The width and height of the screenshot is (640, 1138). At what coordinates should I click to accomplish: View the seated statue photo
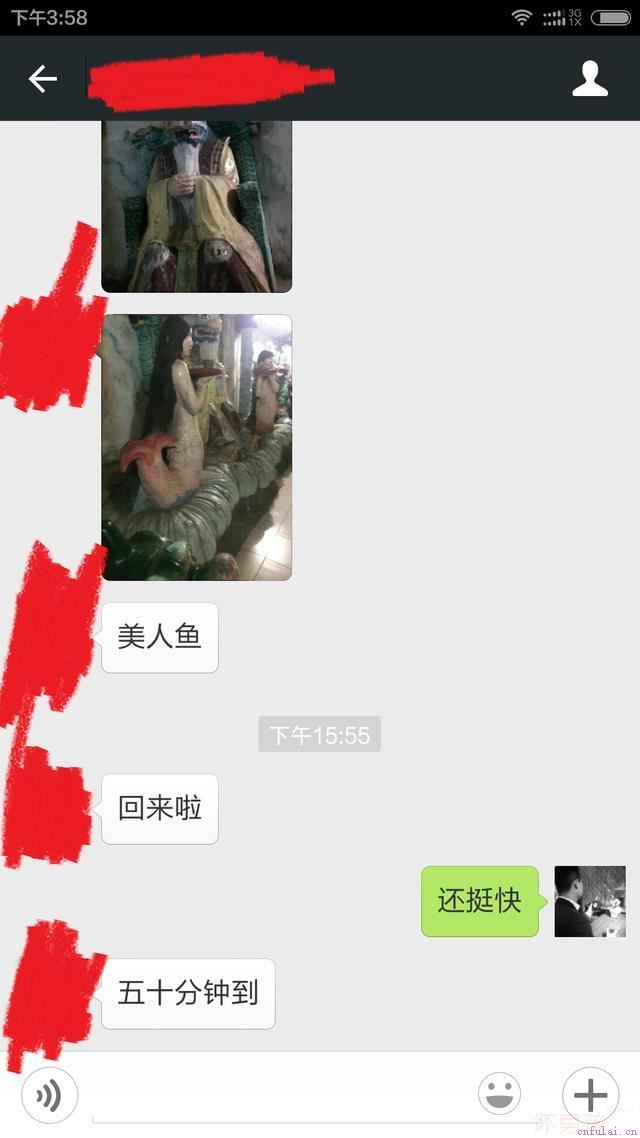pos(196,206)
